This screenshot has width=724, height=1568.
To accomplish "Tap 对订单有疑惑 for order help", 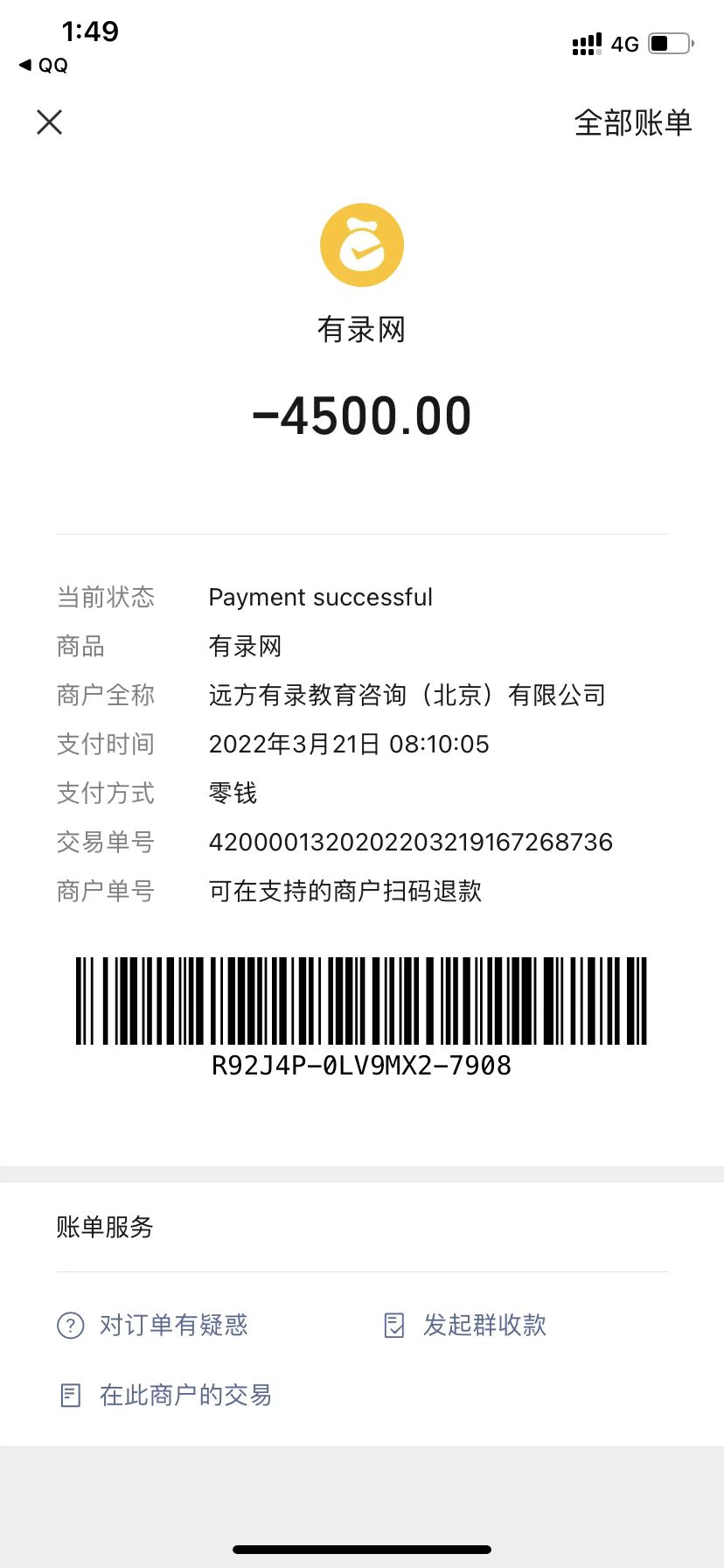I will pos(153,1325).
